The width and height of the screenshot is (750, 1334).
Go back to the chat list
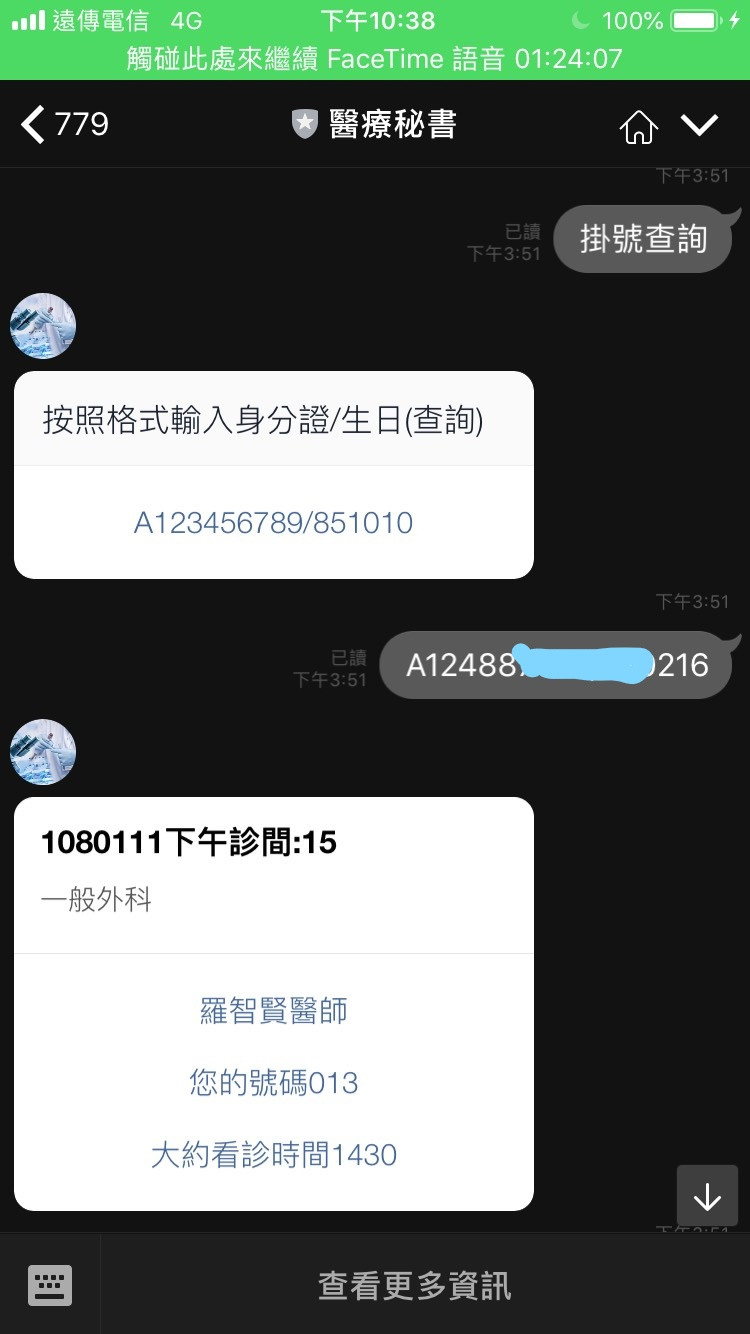coord(62,125)
